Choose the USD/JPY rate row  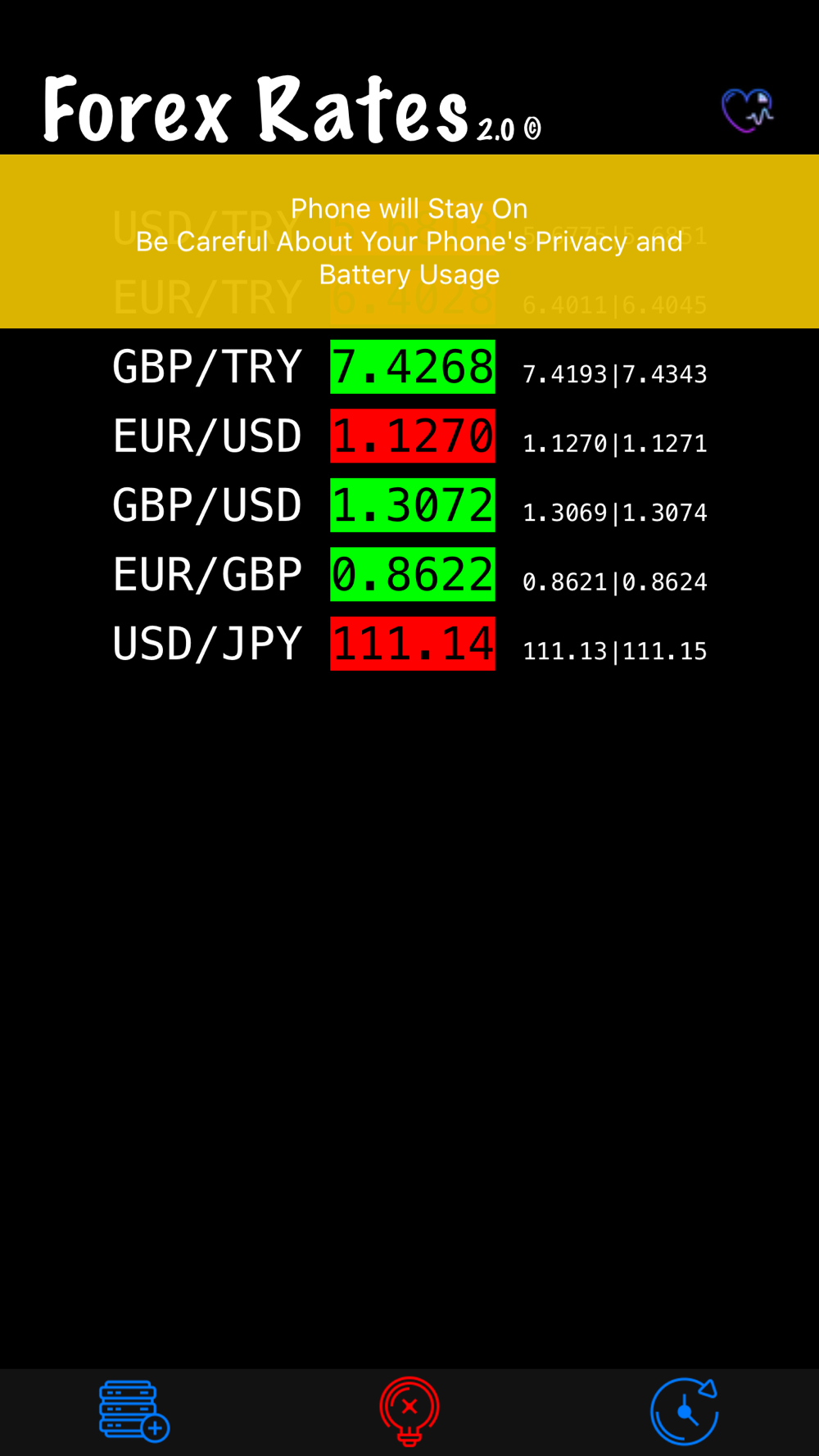pos(409,644)
